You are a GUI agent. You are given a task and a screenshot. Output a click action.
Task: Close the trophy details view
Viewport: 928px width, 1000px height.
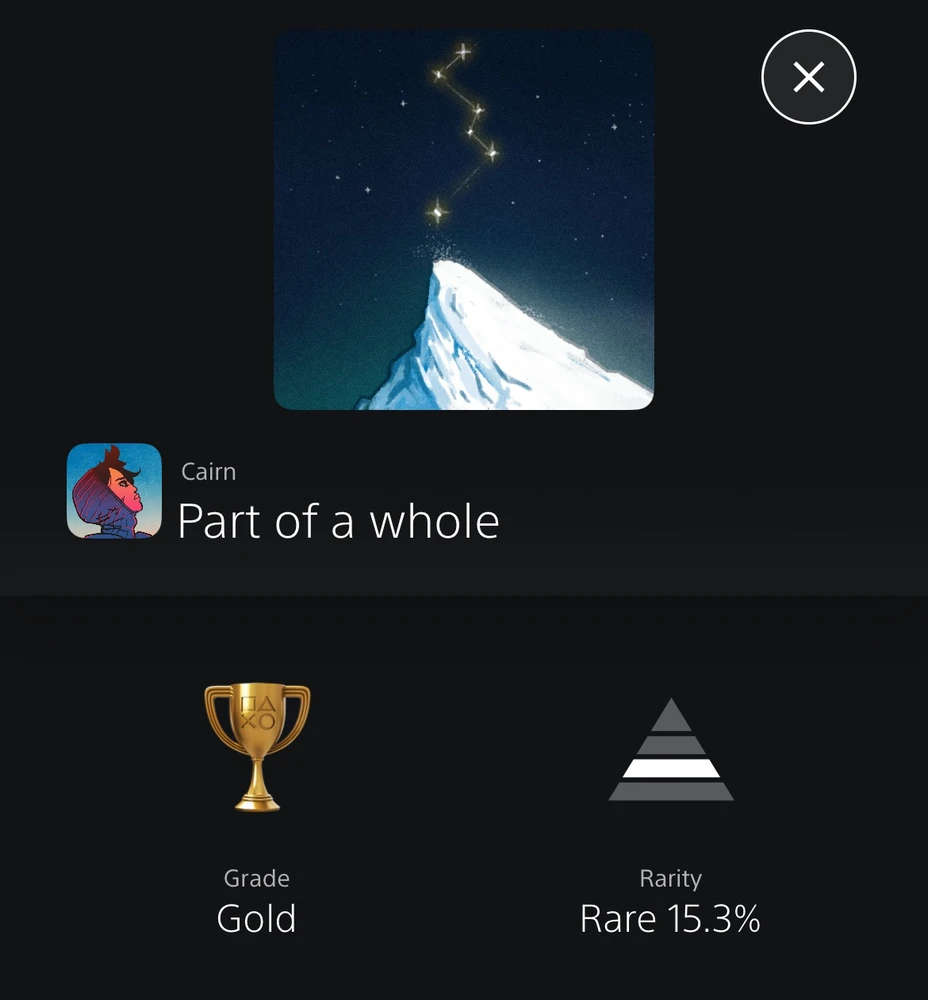pos(808,77)
